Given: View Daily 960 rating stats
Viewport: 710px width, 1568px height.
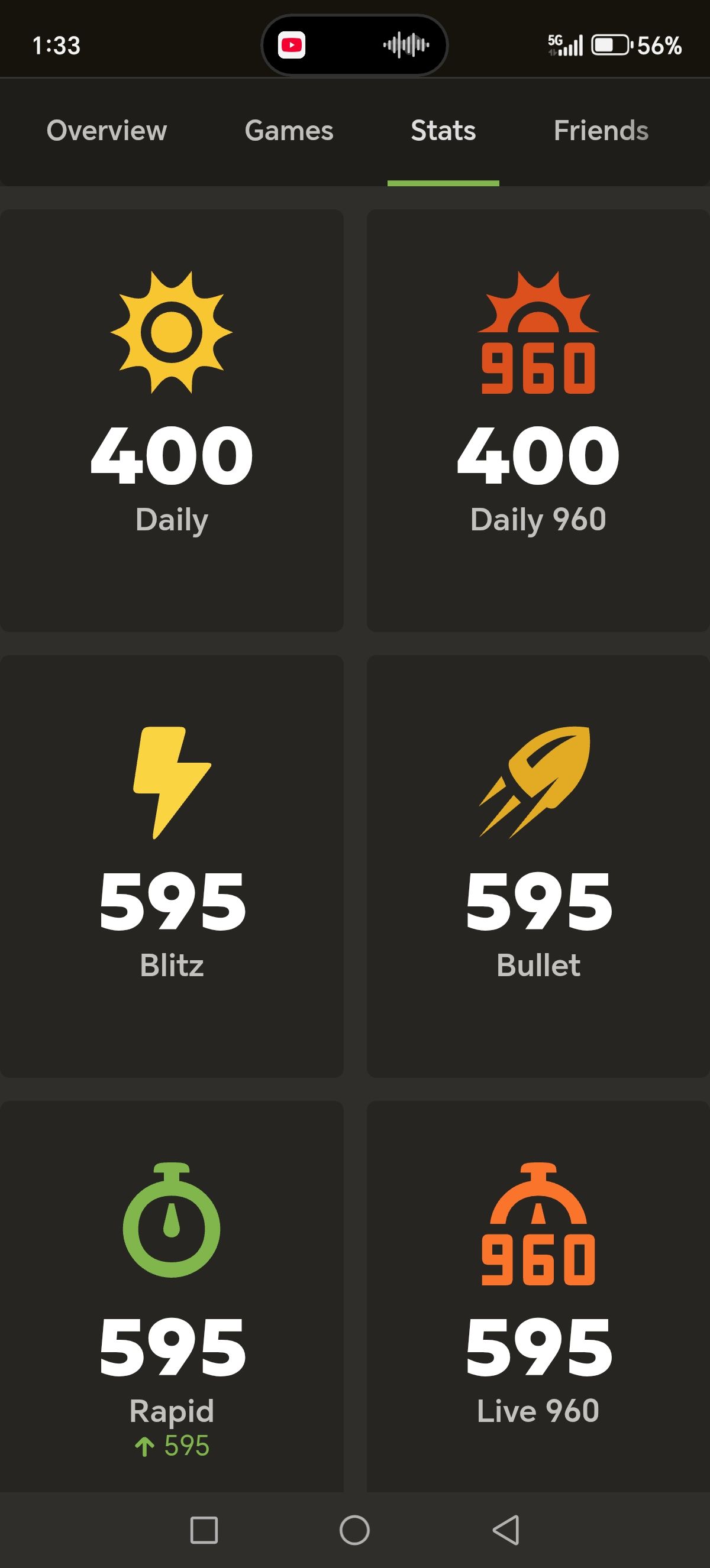Looking at the screenshot, I should tap(538, 420).
